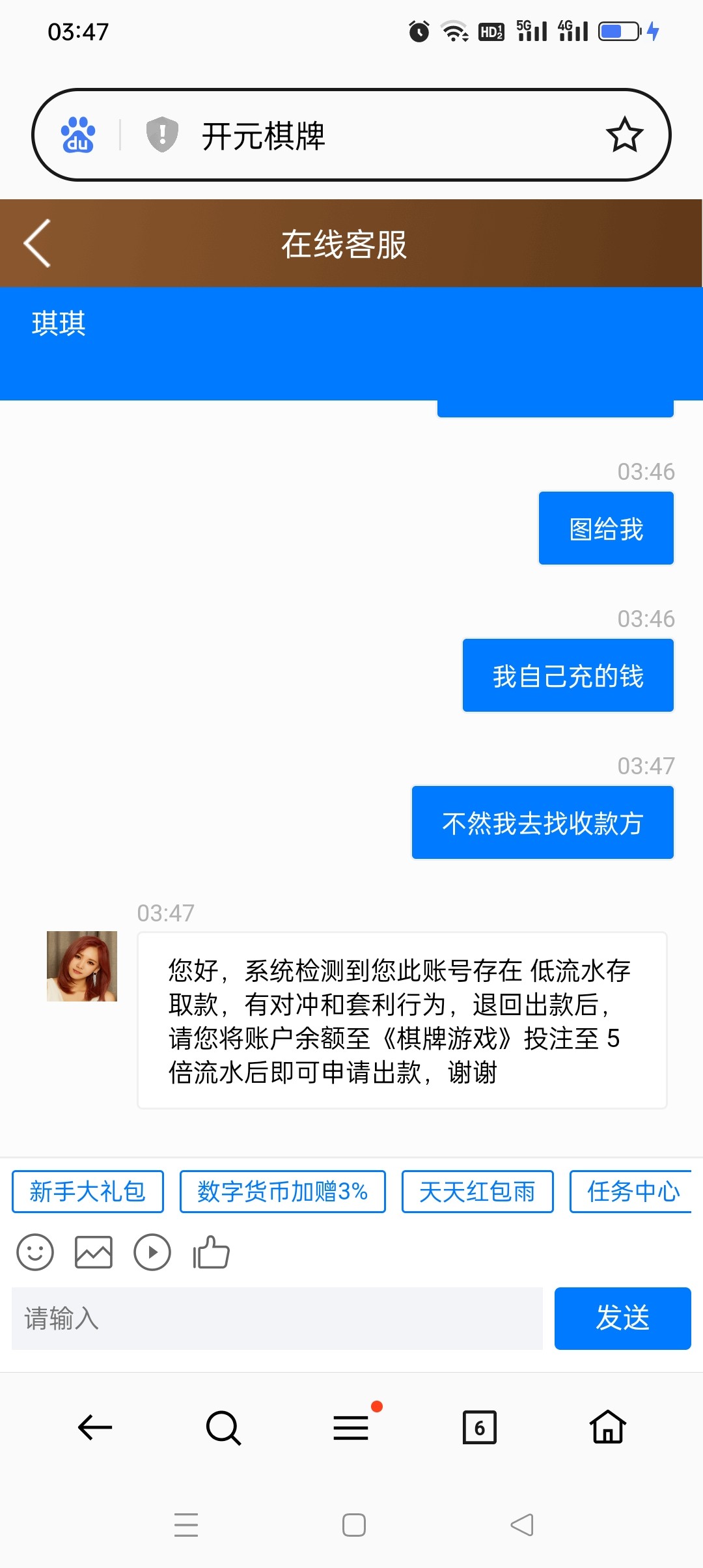Attach a video using the play icon
This screenshot has height=1568, width=703.
152,1252
